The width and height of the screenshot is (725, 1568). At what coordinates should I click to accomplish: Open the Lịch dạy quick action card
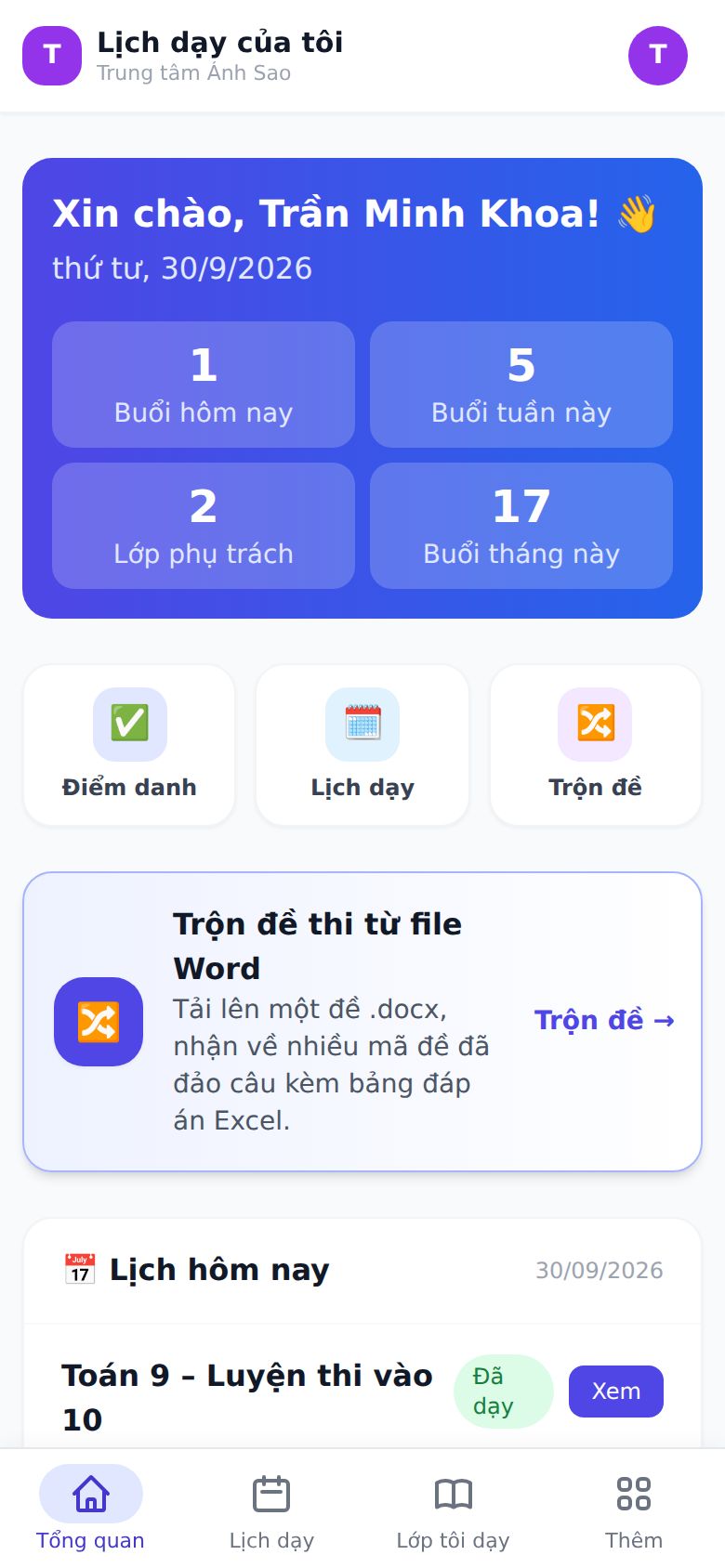pyautogui.click(x=362, y=745)
